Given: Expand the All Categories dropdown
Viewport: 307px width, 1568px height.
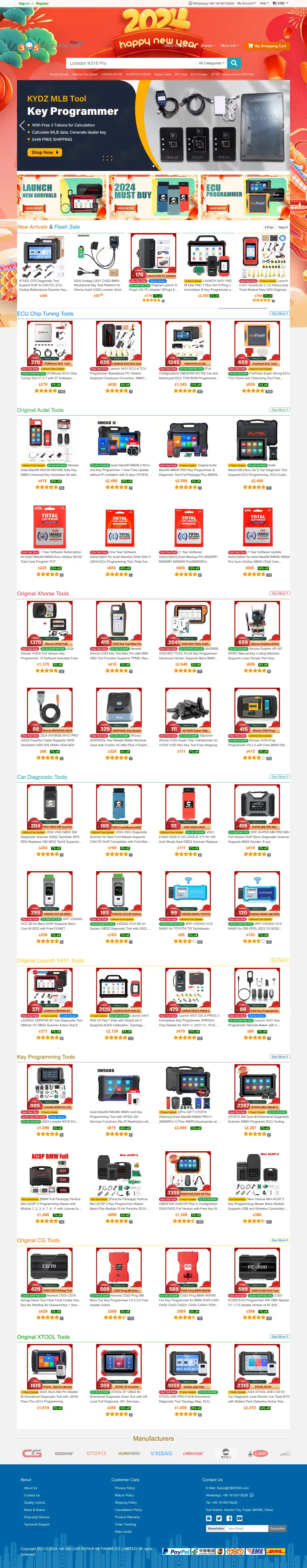Looking at the screenshot, I should 211,63.
